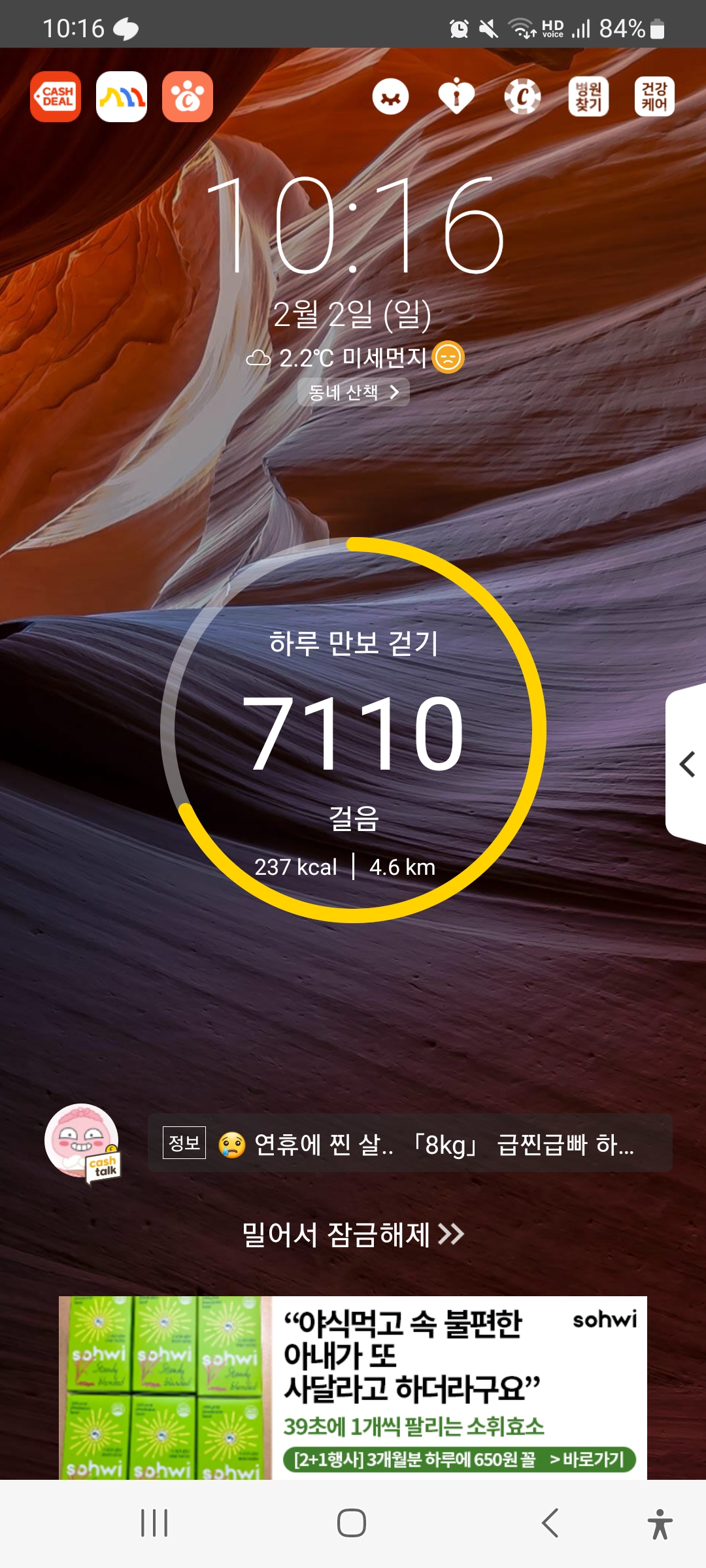
Task: Open the sohwi enzyme ad banner
Action: pos(353,1388)
